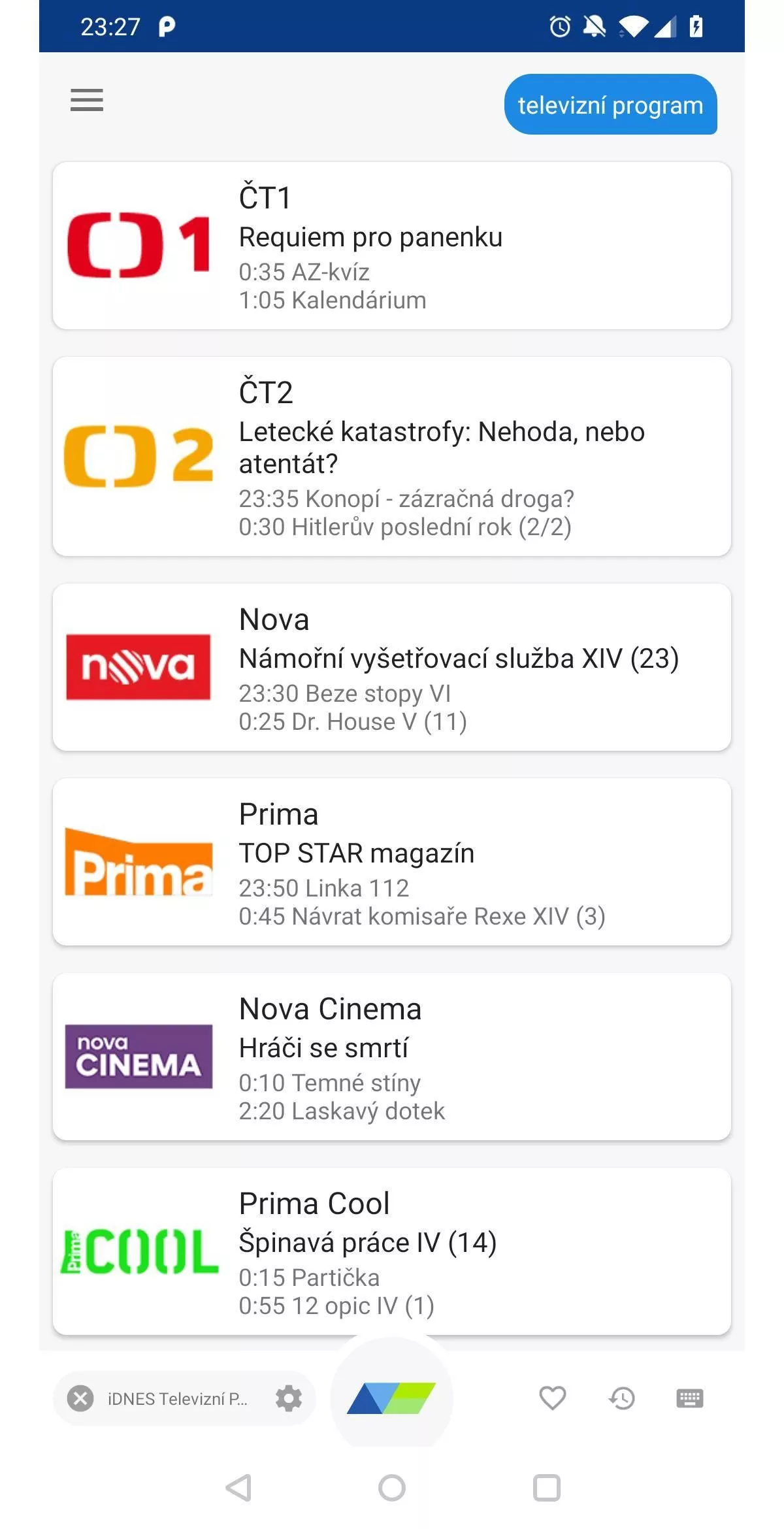Tap the center blue-green logo button
This screenshot has height=1529, width=784.
391,1398
